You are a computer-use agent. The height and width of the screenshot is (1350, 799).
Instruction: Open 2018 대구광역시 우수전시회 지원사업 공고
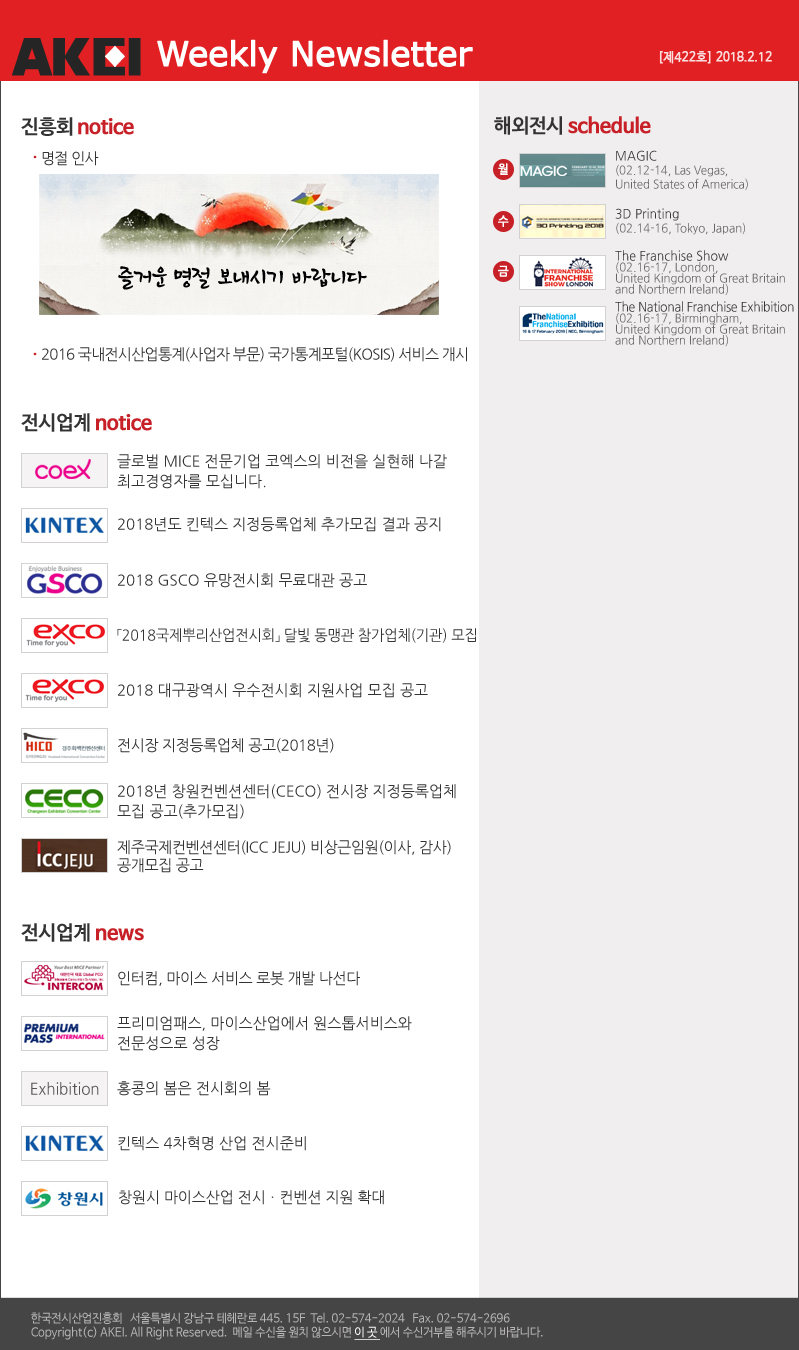(x=272, y=690)
